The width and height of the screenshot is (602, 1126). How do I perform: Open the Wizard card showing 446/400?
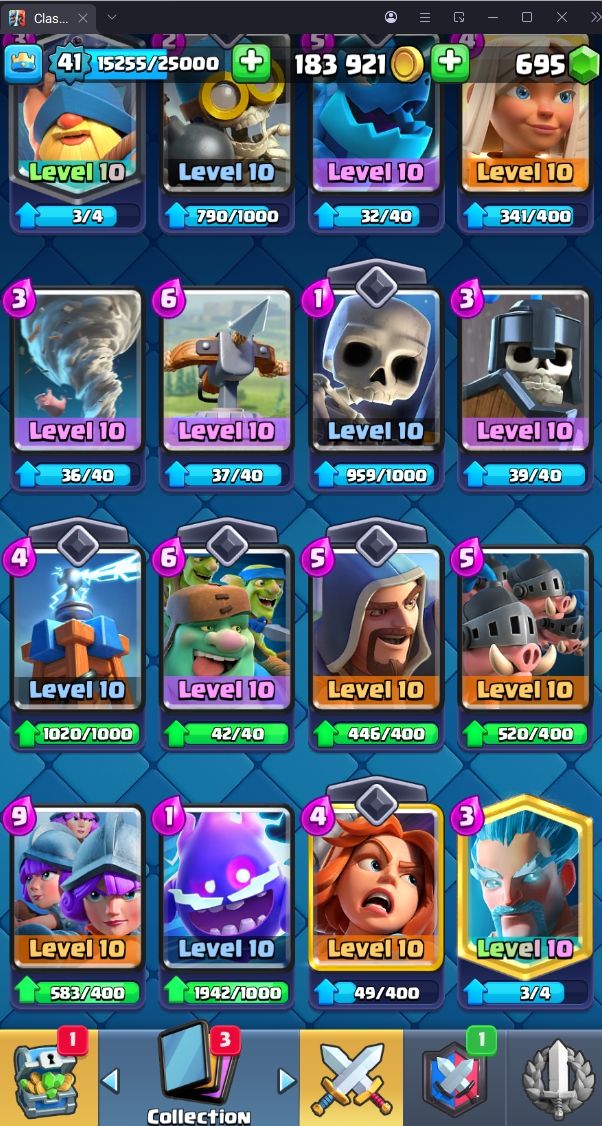click(376, 629)
